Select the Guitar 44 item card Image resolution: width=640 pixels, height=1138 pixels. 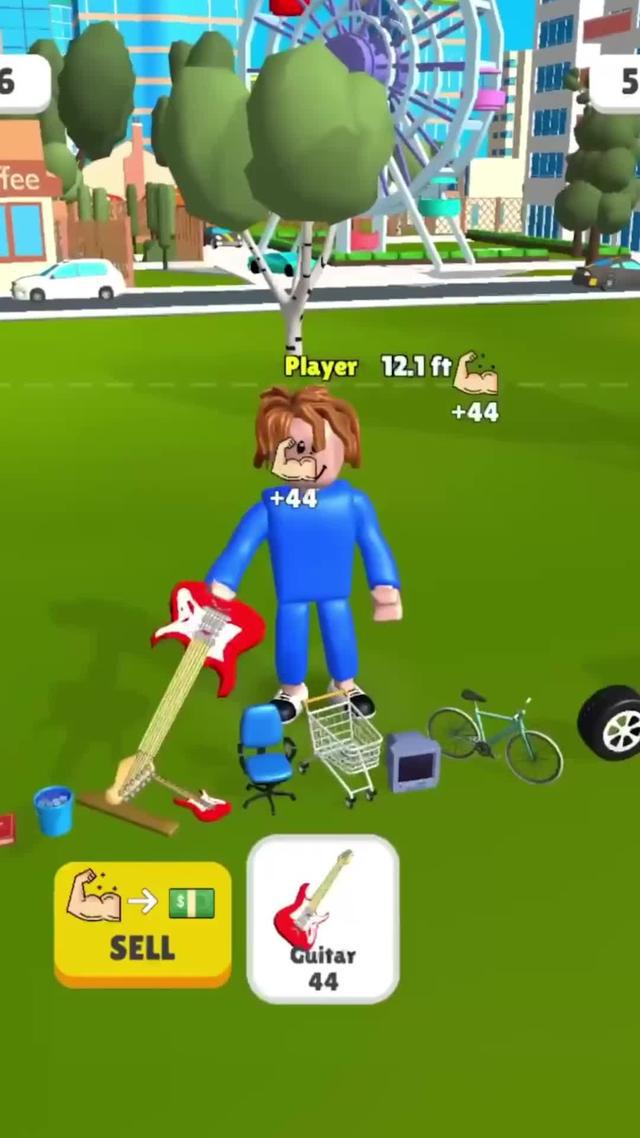(x=322, y=920)
